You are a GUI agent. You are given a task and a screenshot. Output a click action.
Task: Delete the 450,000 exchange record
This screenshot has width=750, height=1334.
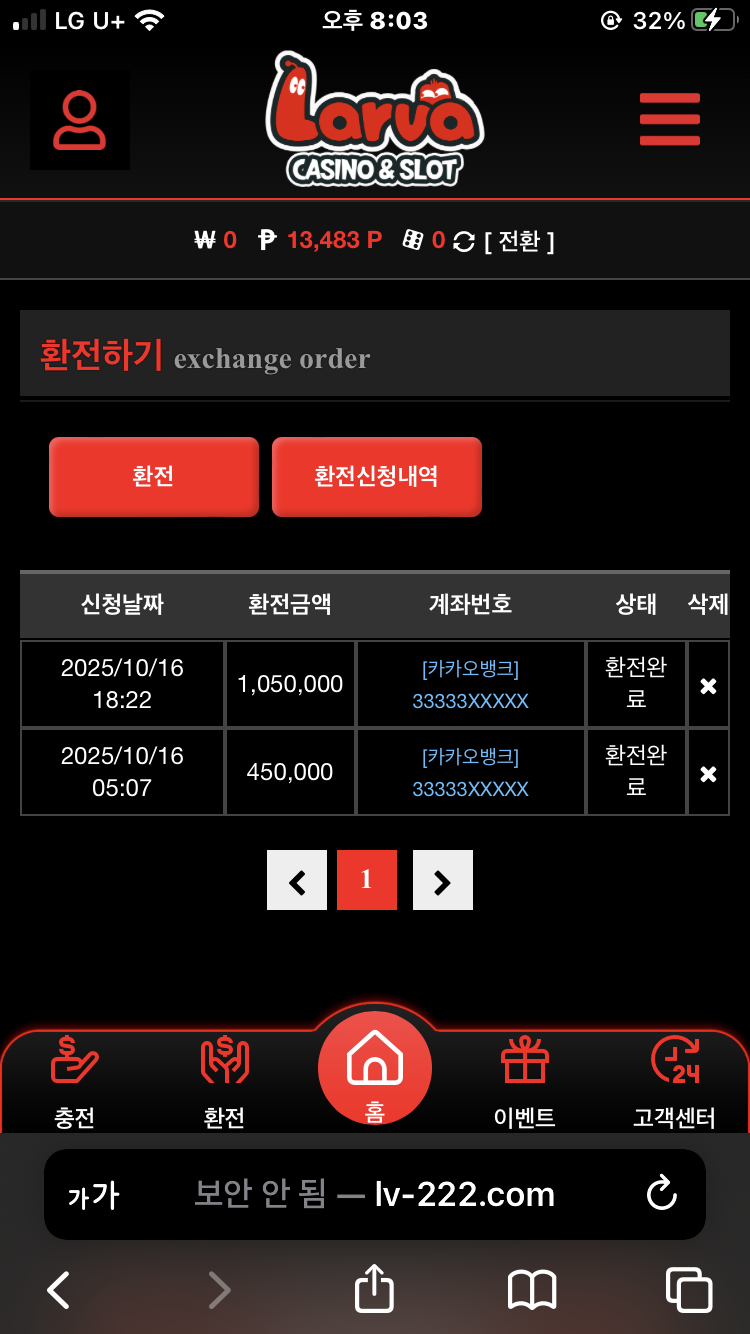pyautogui.click(x=708, y=774)
